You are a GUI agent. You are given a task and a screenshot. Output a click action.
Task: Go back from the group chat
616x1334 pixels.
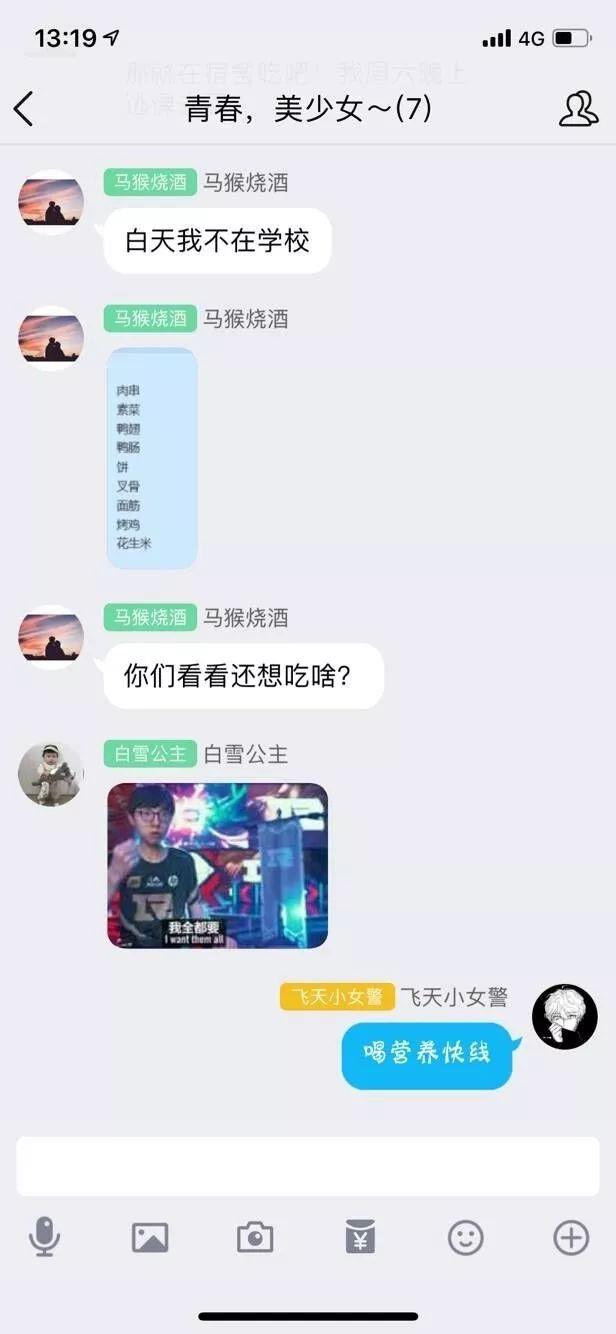[x=24, y=108]
